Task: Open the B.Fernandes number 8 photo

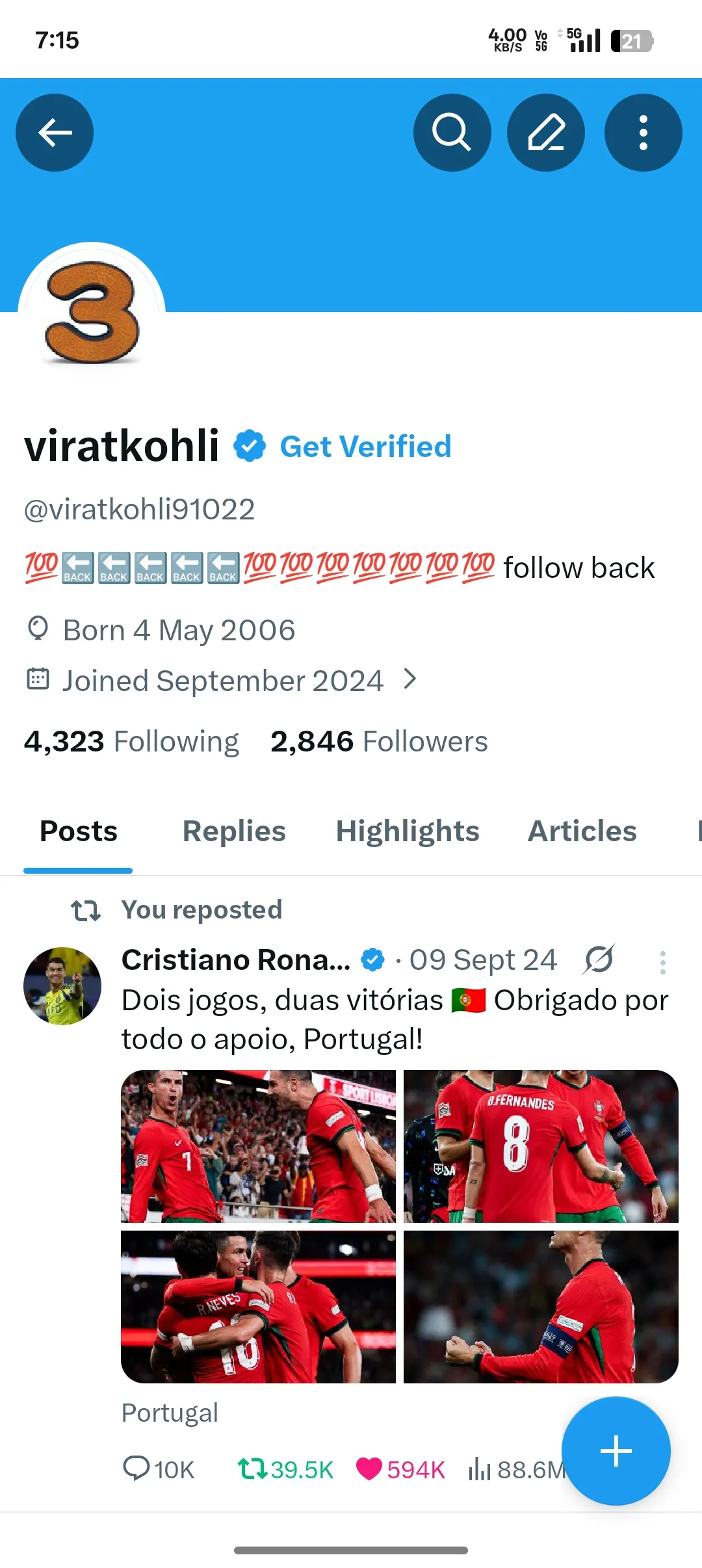Action: point(541,1146)
